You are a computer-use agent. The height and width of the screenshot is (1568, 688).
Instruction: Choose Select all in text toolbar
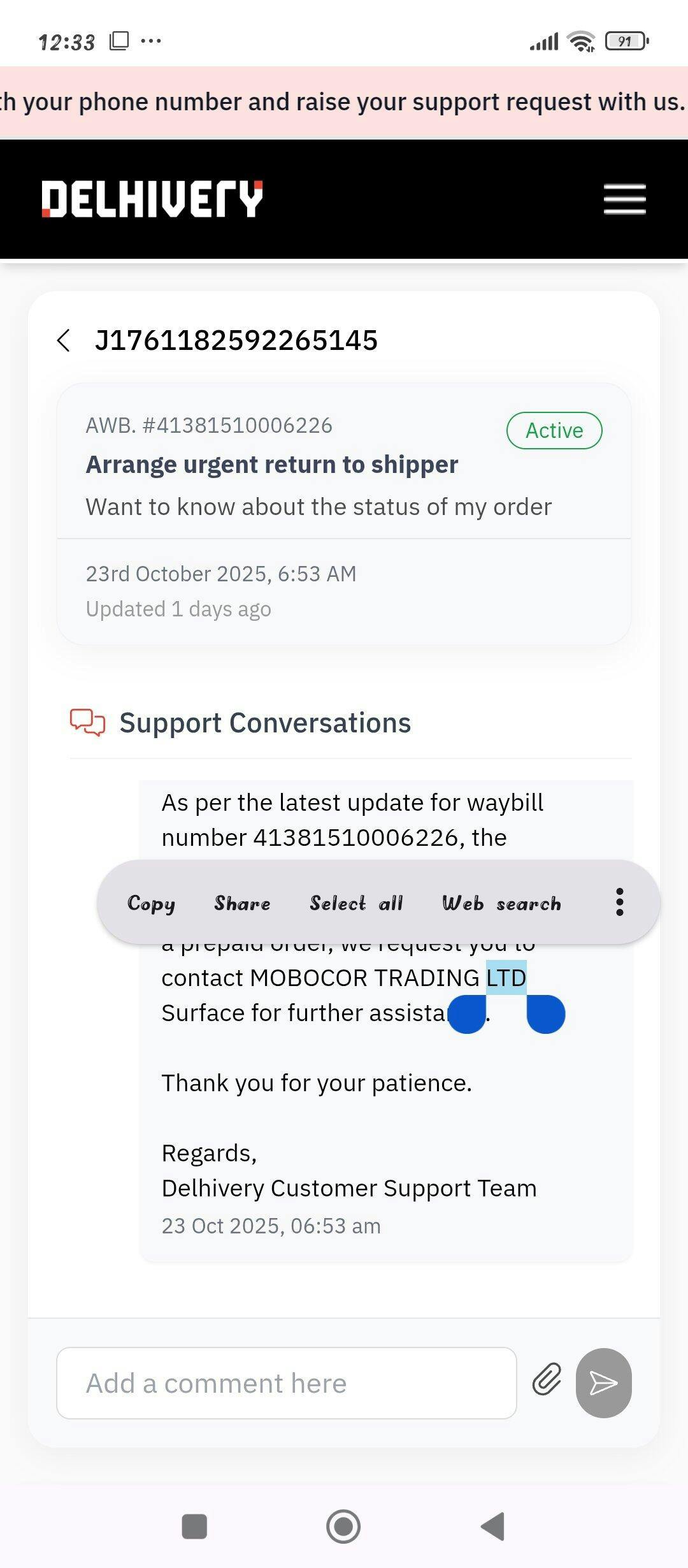pos(356,903)
